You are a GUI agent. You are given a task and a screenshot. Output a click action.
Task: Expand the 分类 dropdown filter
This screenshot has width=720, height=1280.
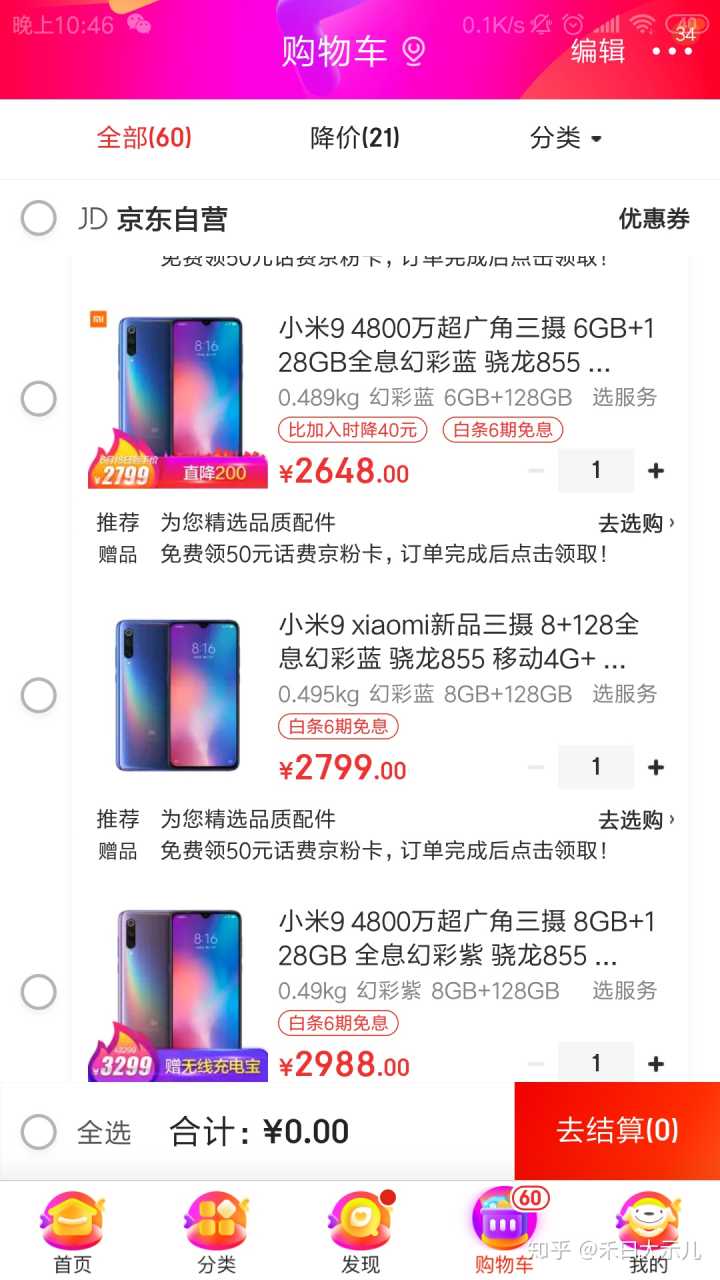(565, 138)
